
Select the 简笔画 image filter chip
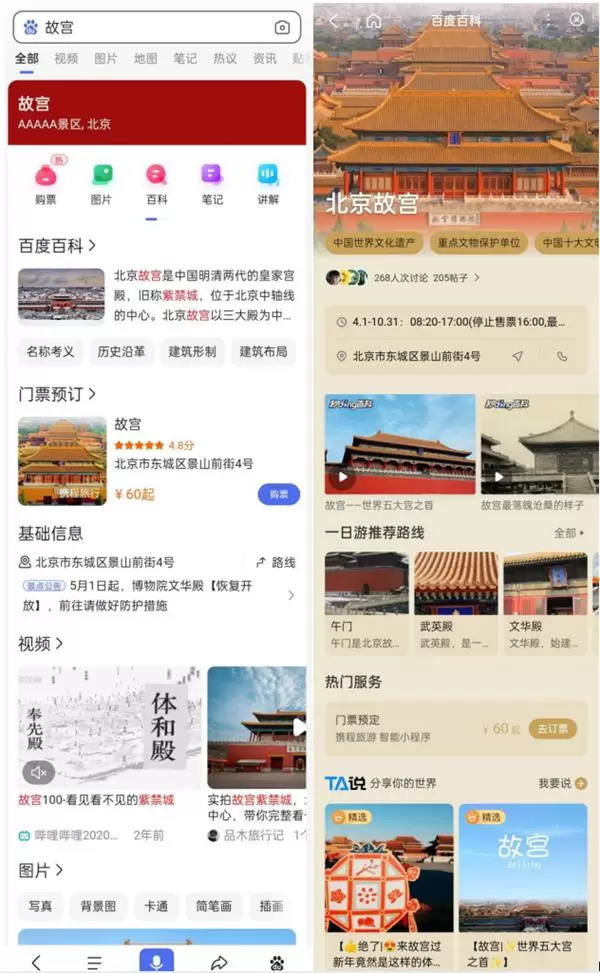214,906
